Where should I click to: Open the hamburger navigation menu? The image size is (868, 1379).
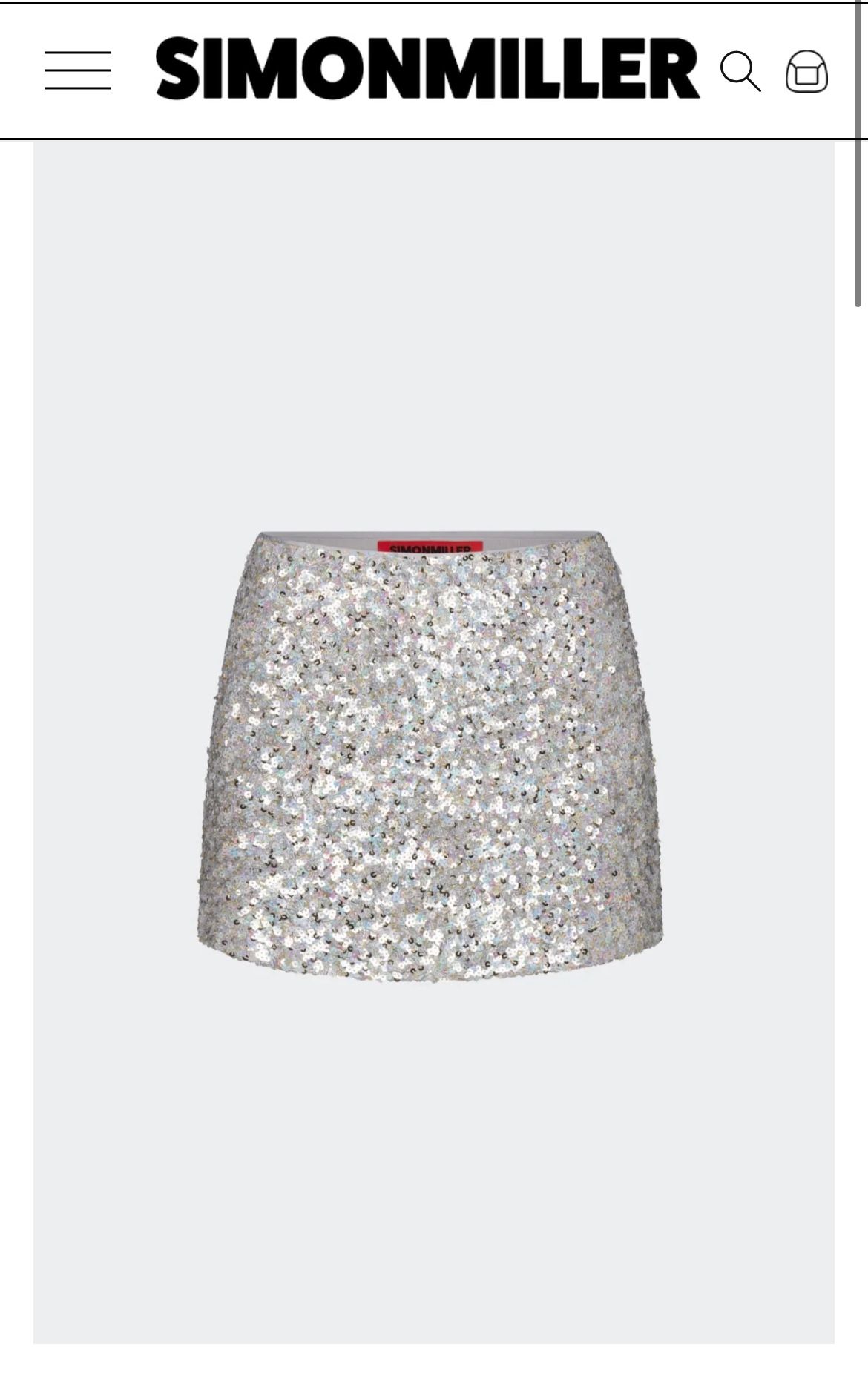78,70
